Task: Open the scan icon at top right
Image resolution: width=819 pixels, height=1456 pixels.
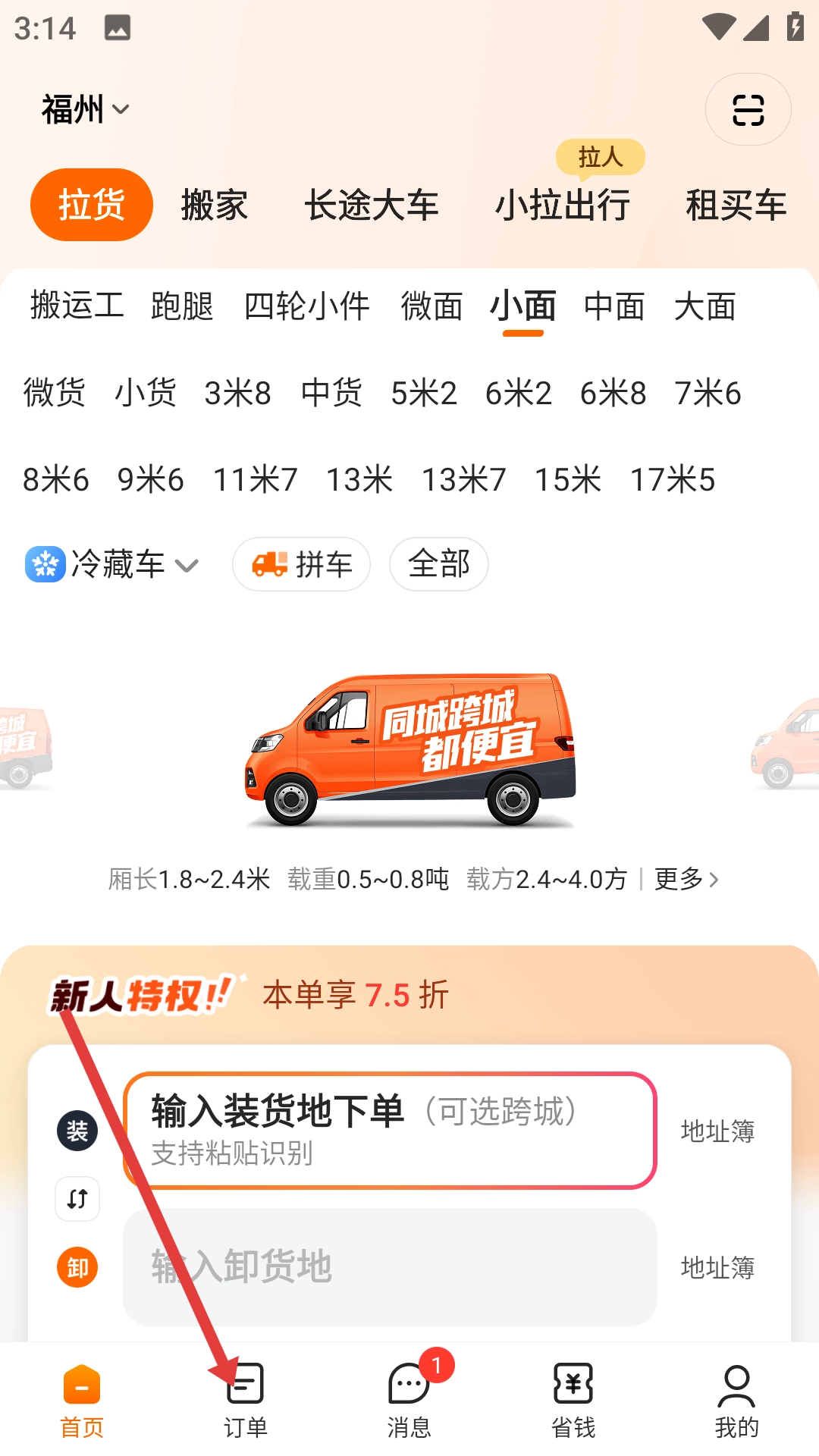Action: (x=748, y=109)
